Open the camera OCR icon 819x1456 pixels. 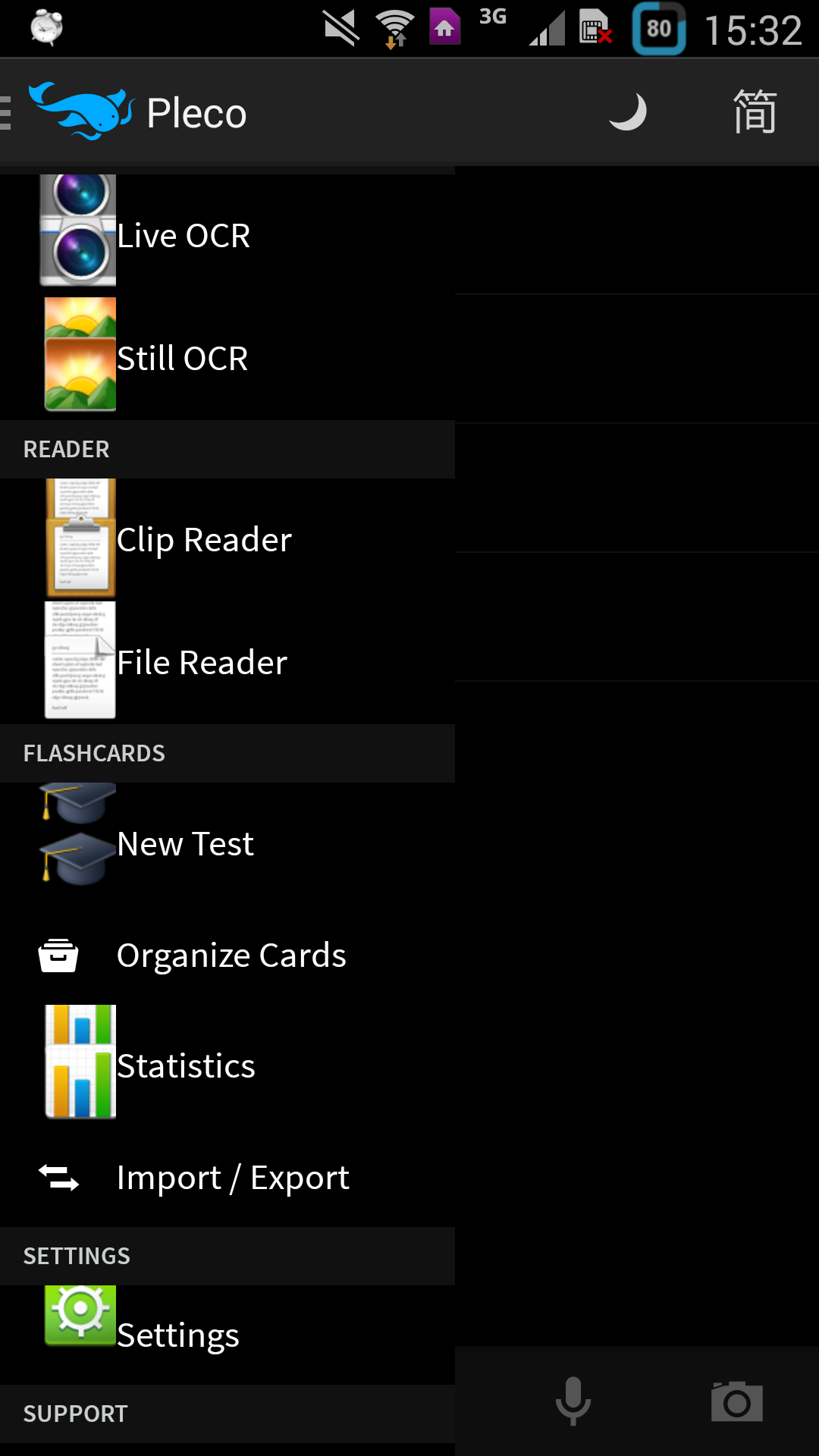click(x=736, y=1401)
